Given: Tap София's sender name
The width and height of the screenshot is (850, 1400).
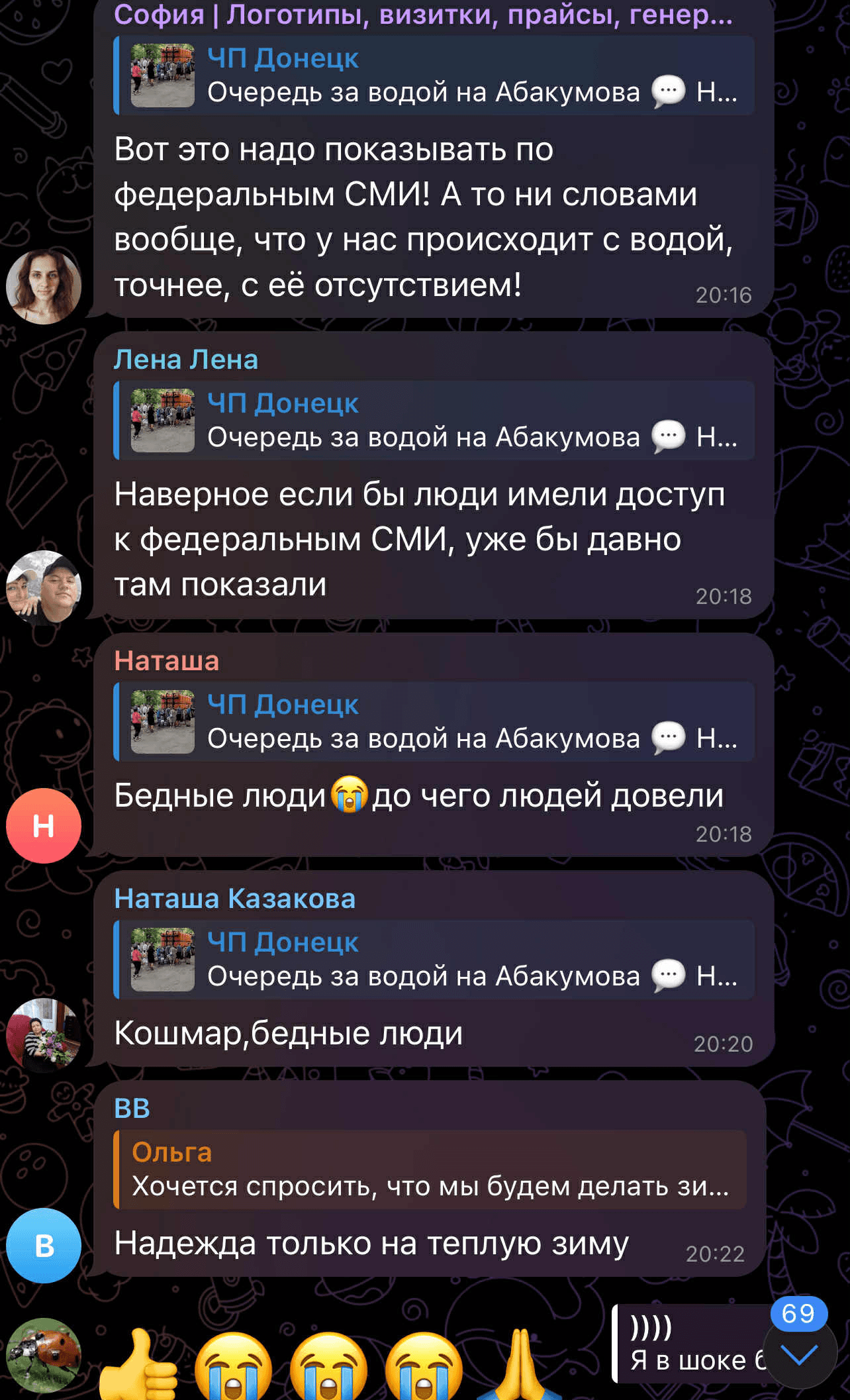Looking at the screenshot, I should (x=422, y=15).
